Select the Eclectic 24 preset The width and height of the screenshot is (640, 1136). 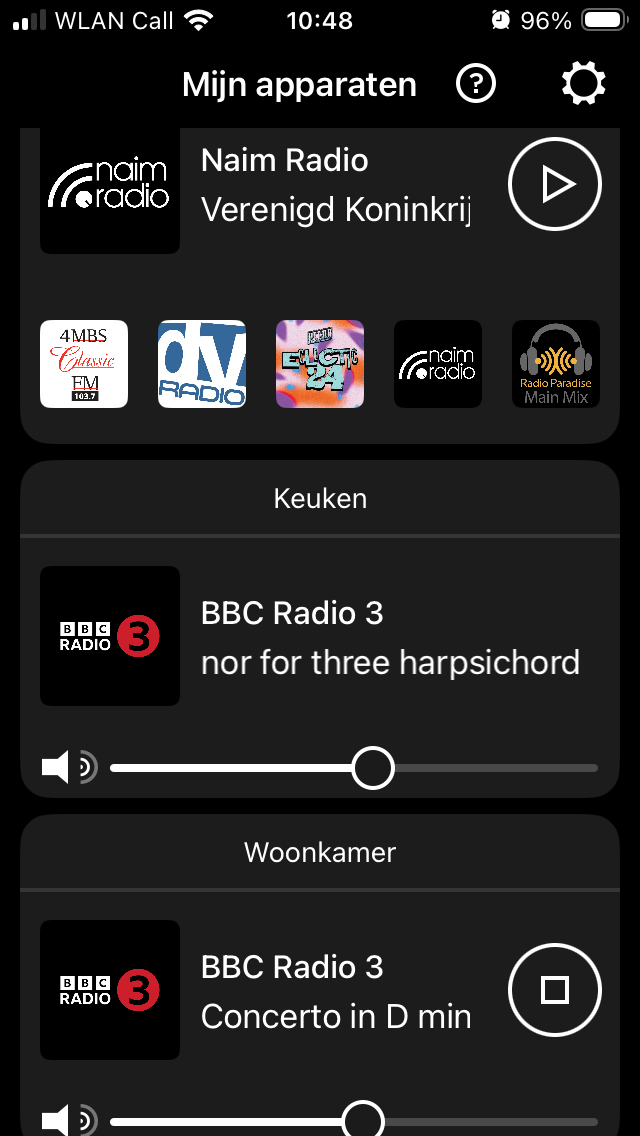(320, 364)
